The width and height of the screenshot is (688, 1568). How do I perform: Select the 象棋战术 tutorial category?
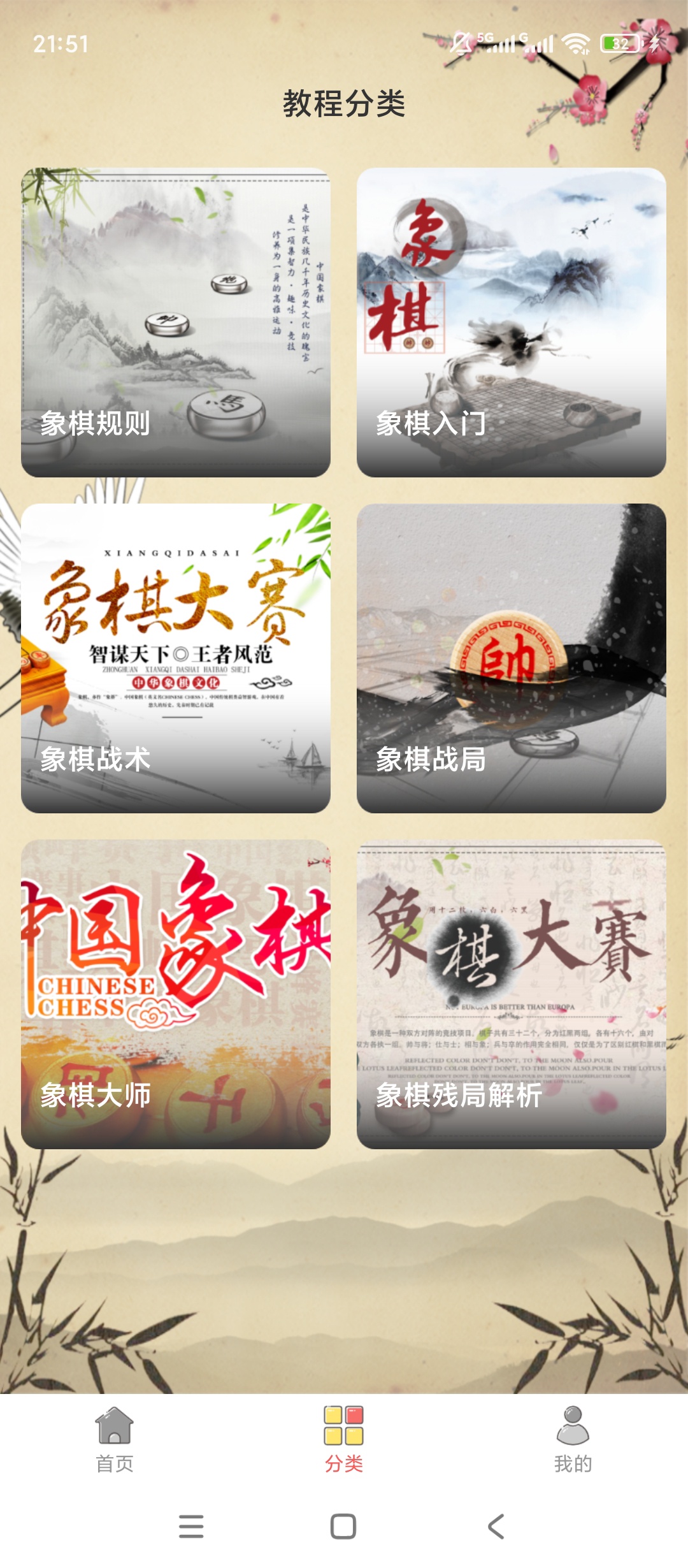pos(176,658)
